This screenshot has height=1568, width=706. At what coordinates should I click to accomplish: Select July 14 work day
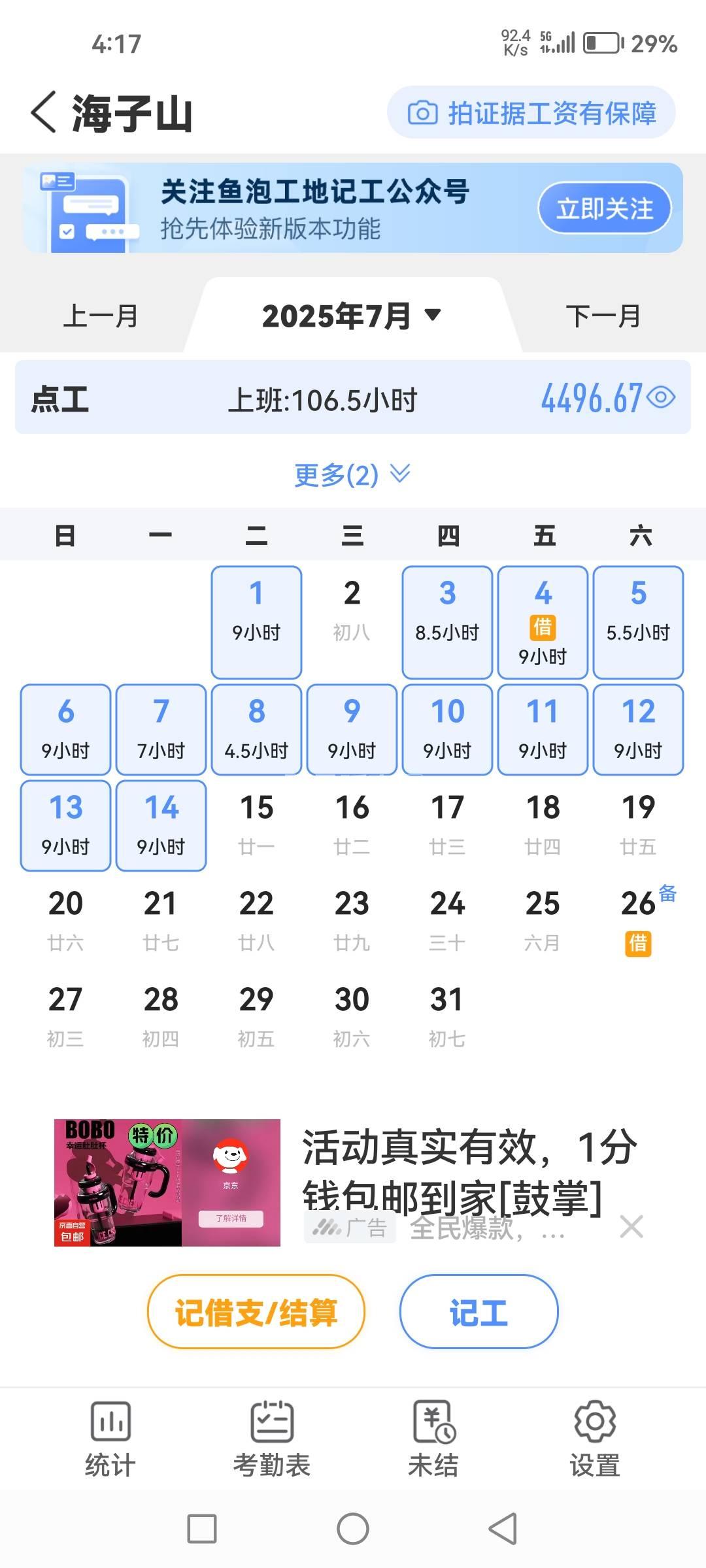click(161, 825)
